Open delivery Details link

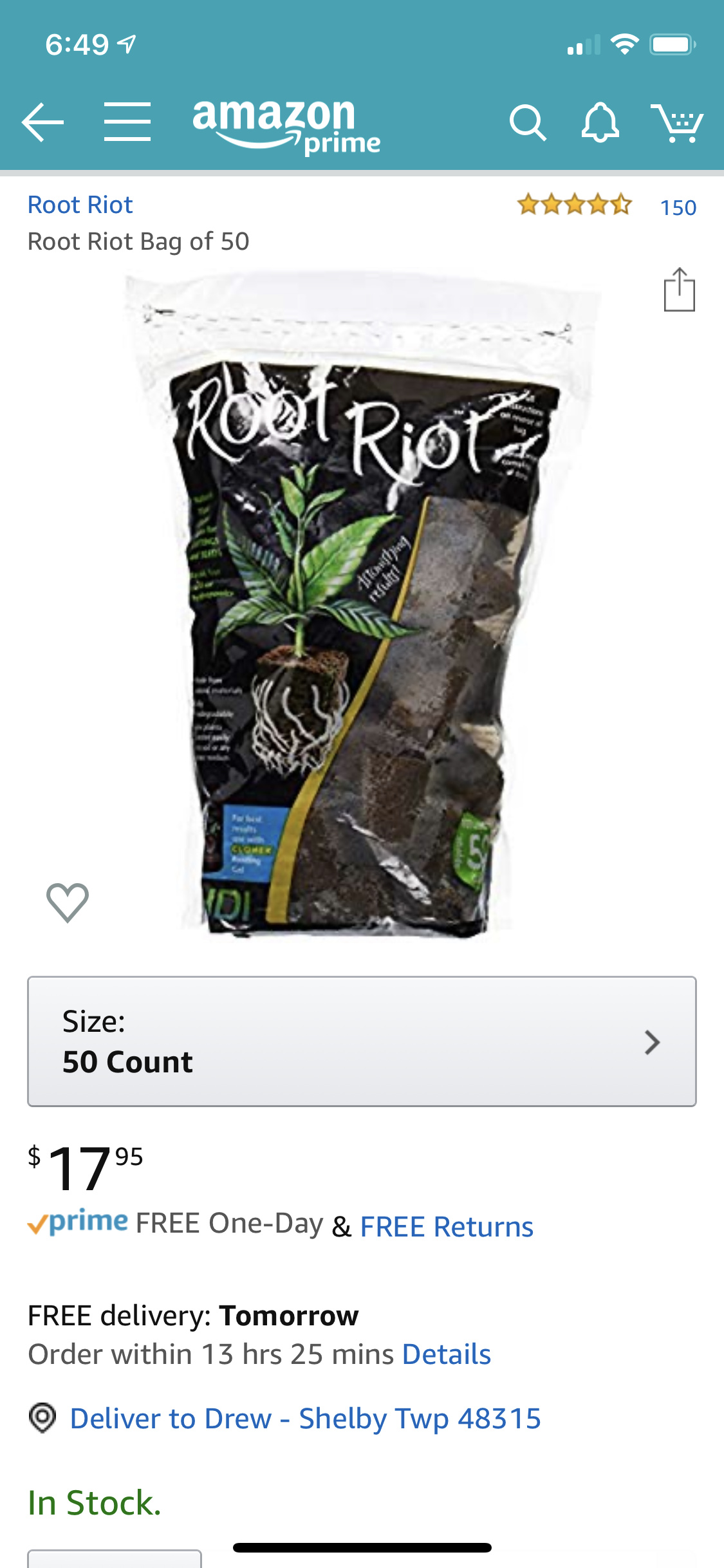point(446,1354)
